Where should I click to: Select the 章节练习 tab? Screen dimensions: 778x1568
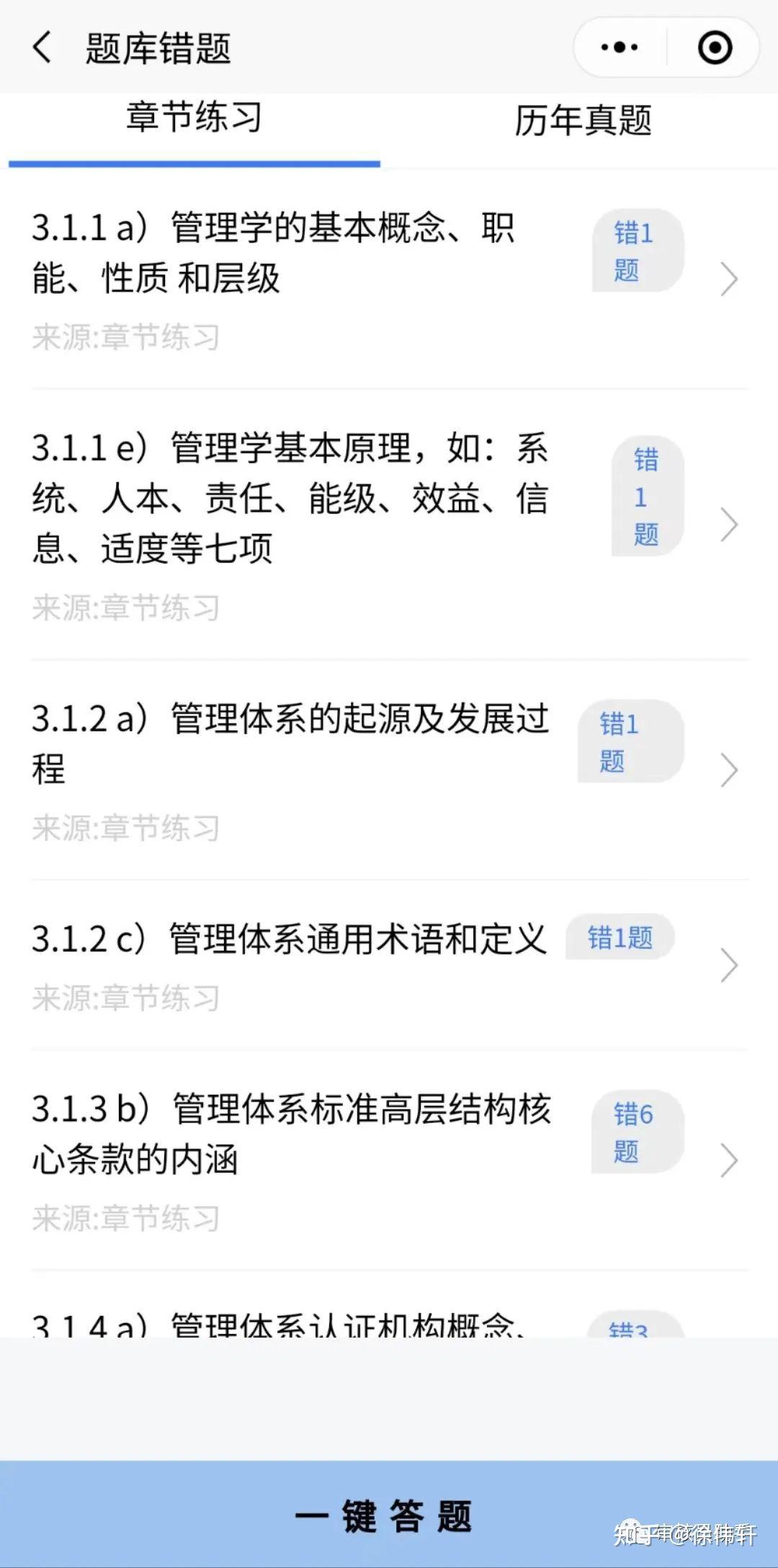(194, 117)
